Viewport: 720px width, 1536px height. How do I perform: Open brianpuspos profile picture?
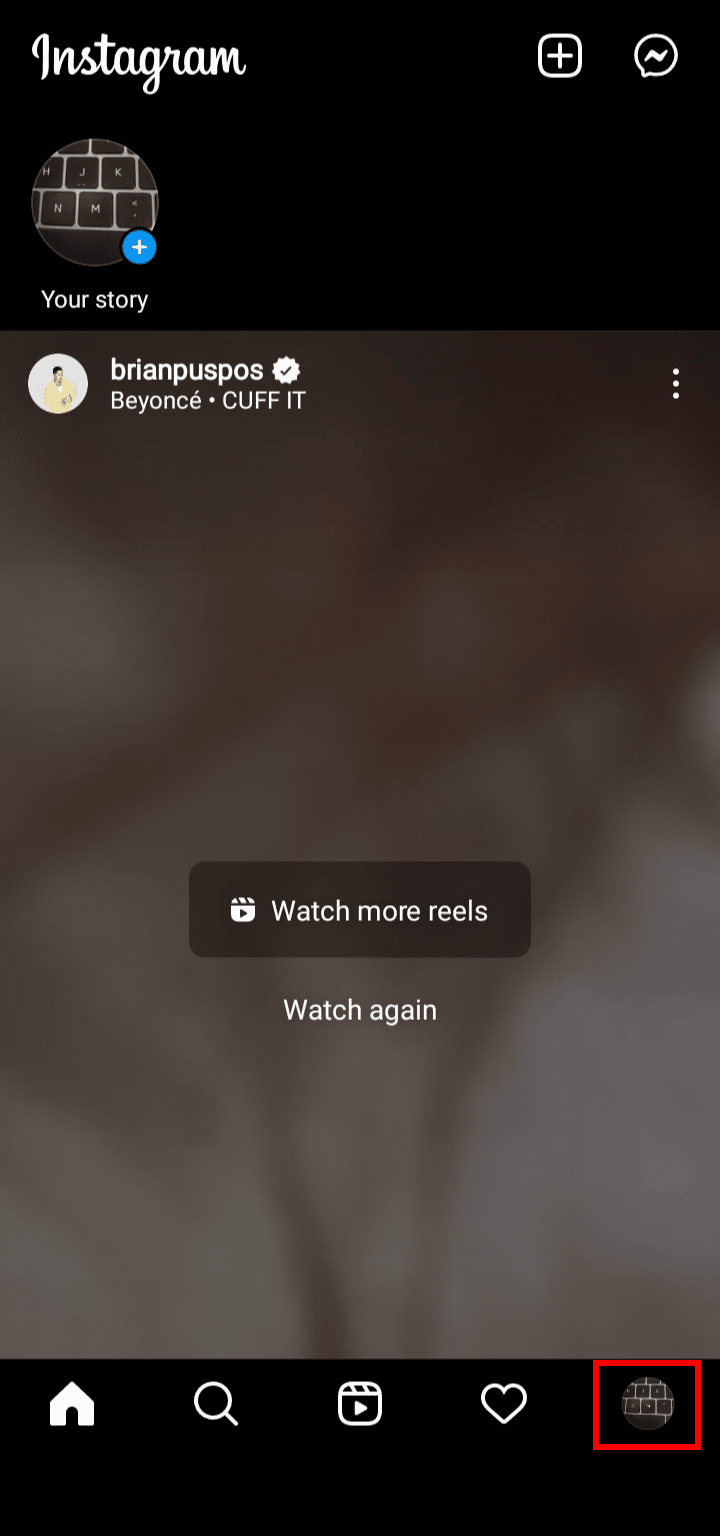[x=58, y=384]
